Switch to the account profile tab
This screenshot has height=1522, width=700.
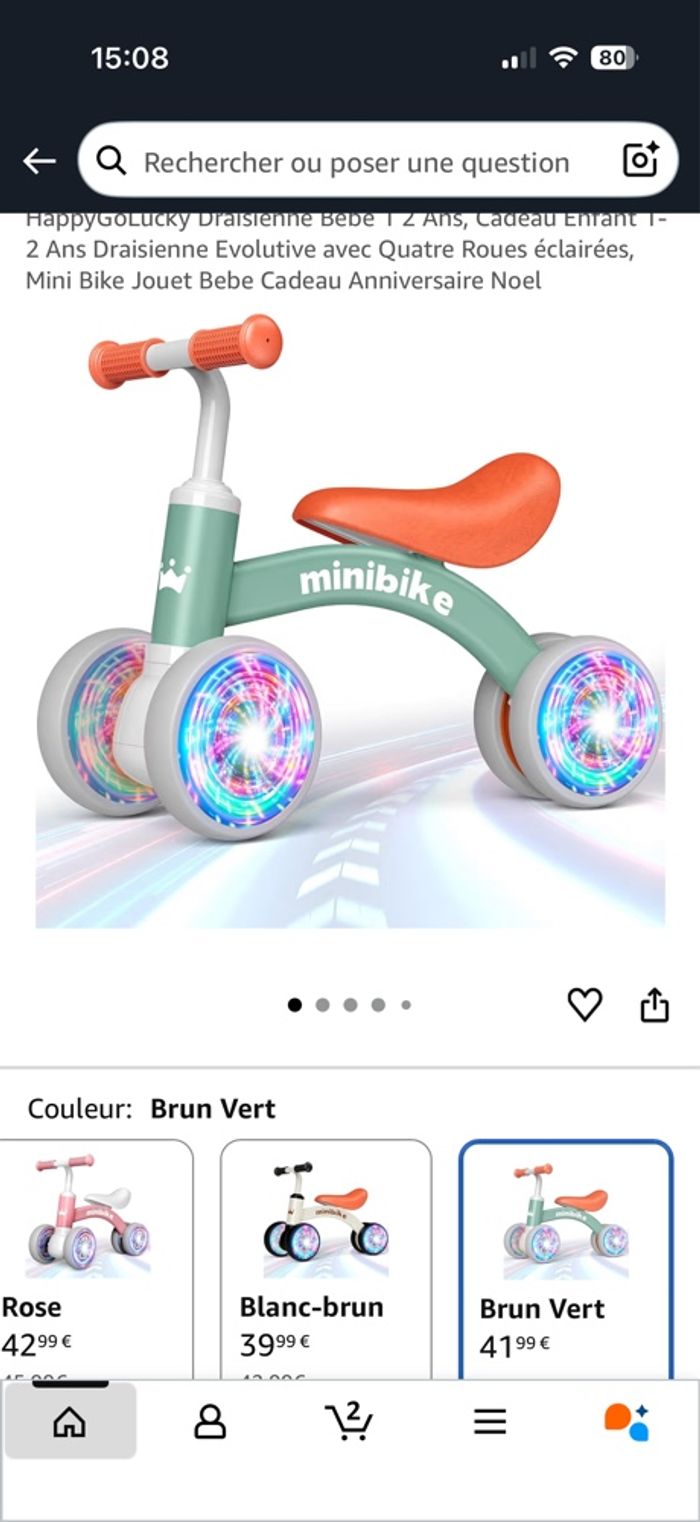point(210,1421)
